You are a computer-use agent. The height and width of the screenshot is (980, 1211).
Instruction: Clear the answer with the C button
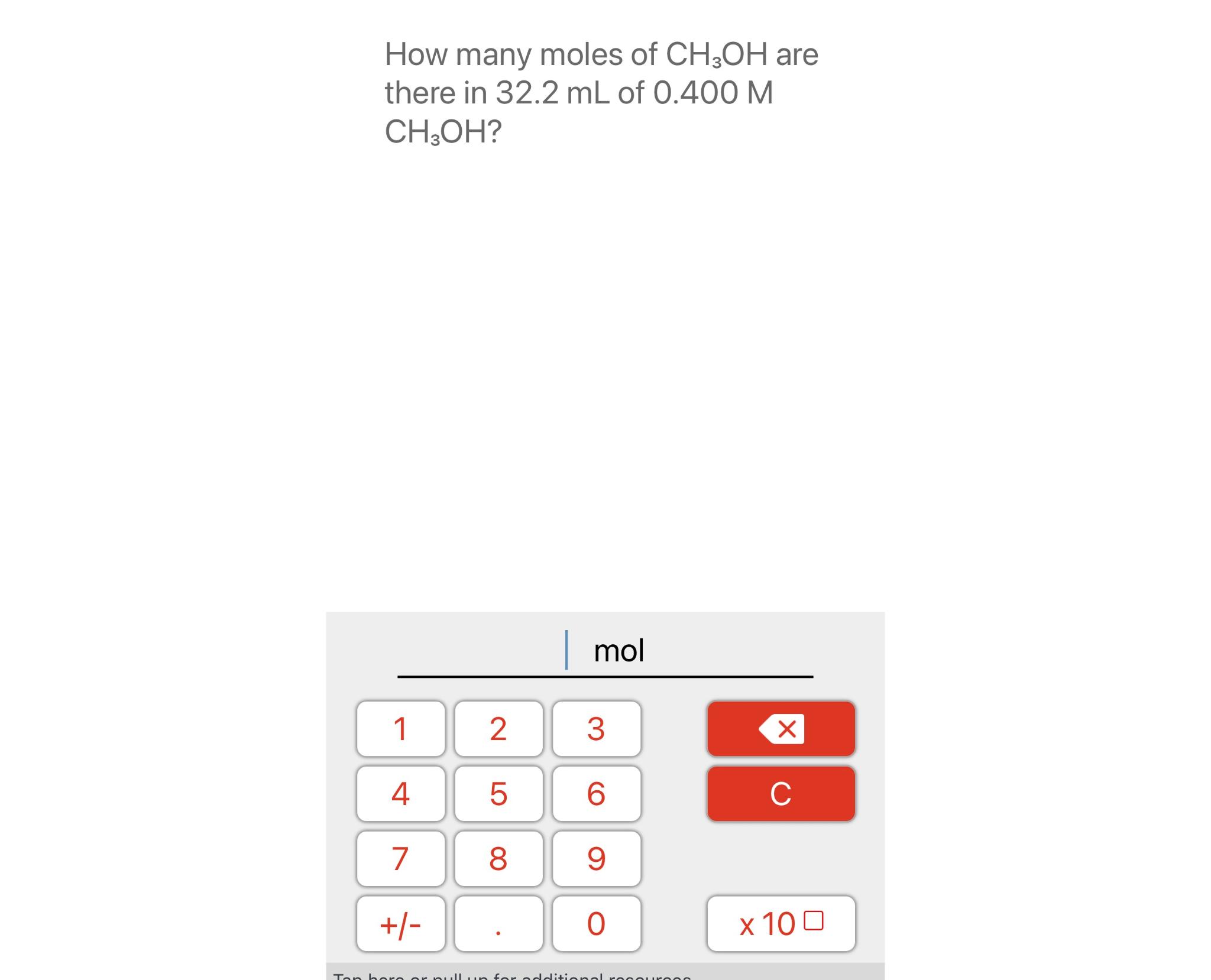point(781,793)
